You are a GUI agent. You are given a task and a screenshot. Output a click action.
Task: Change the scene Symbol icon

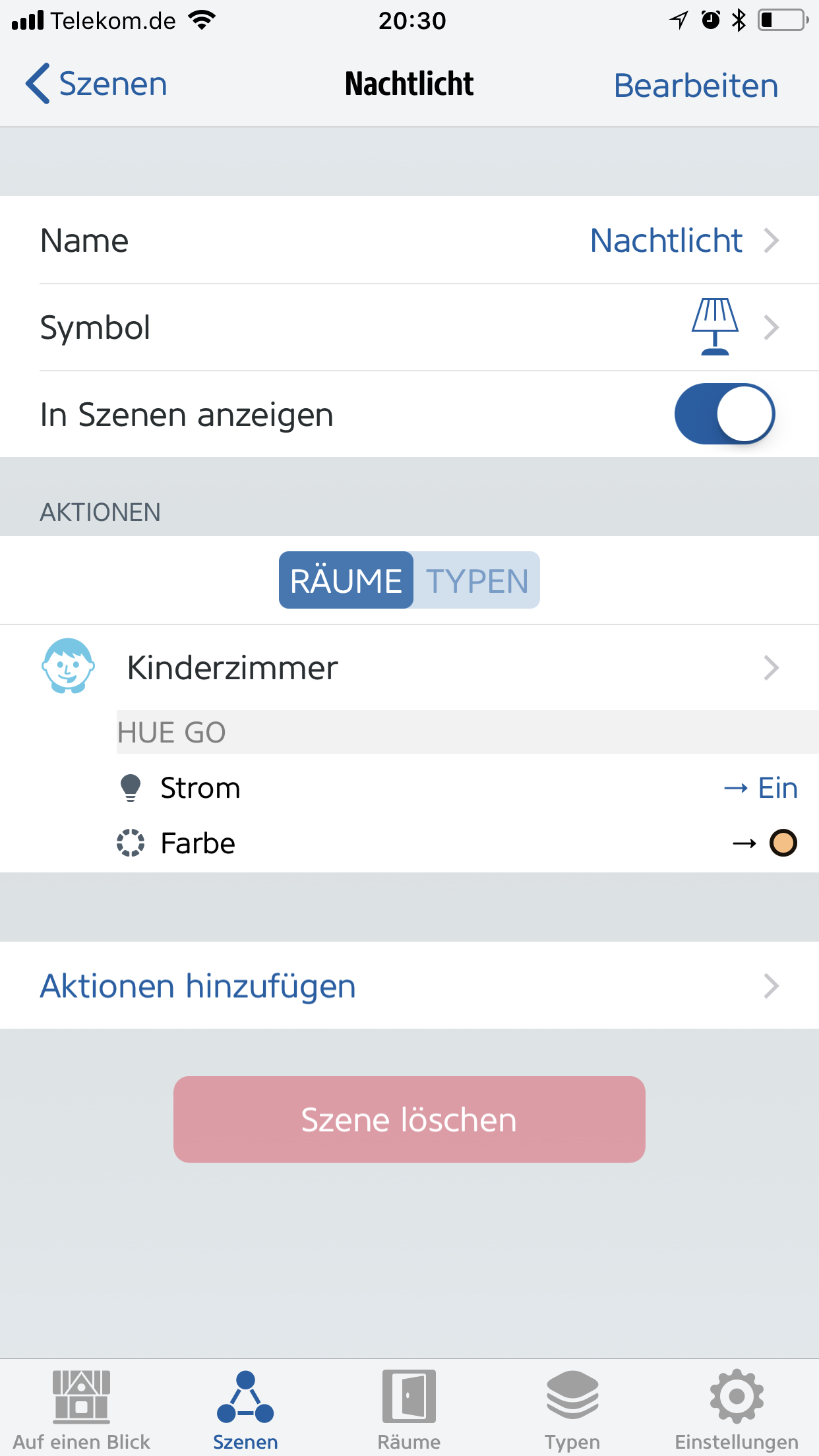tap(409, 328)
